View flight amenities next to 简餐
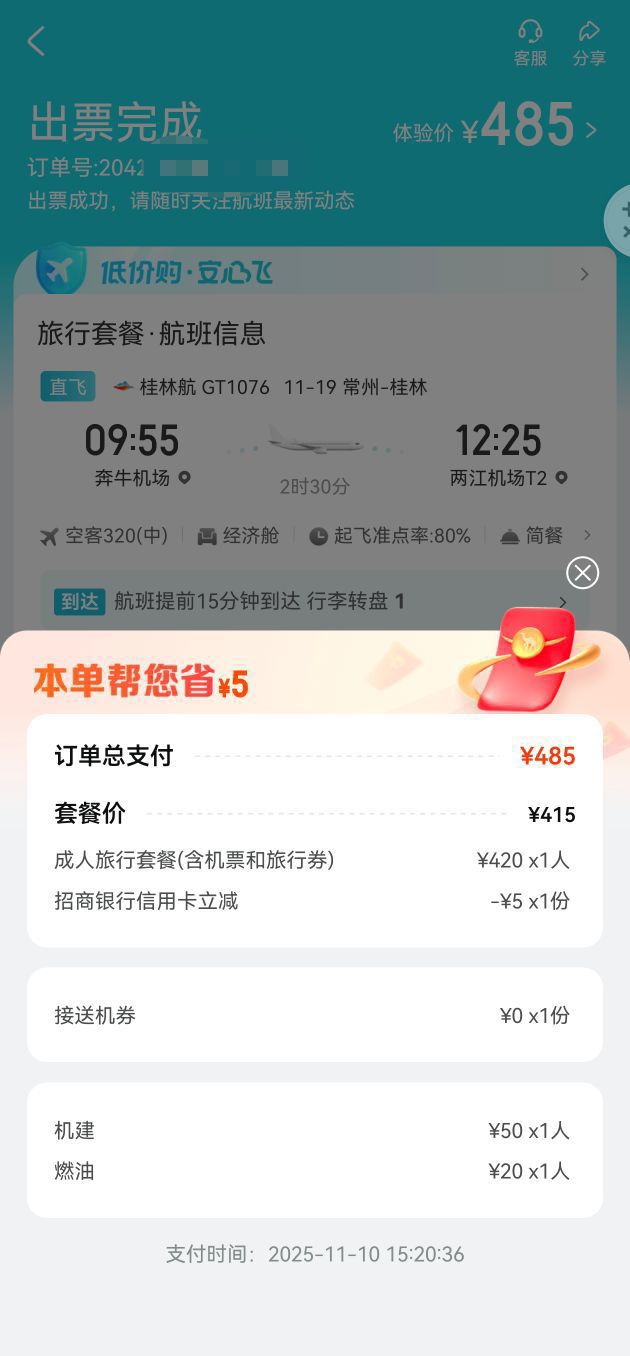Image resolution: width=630 pixels, height=1356 pixels. click(x=586, y=536)
